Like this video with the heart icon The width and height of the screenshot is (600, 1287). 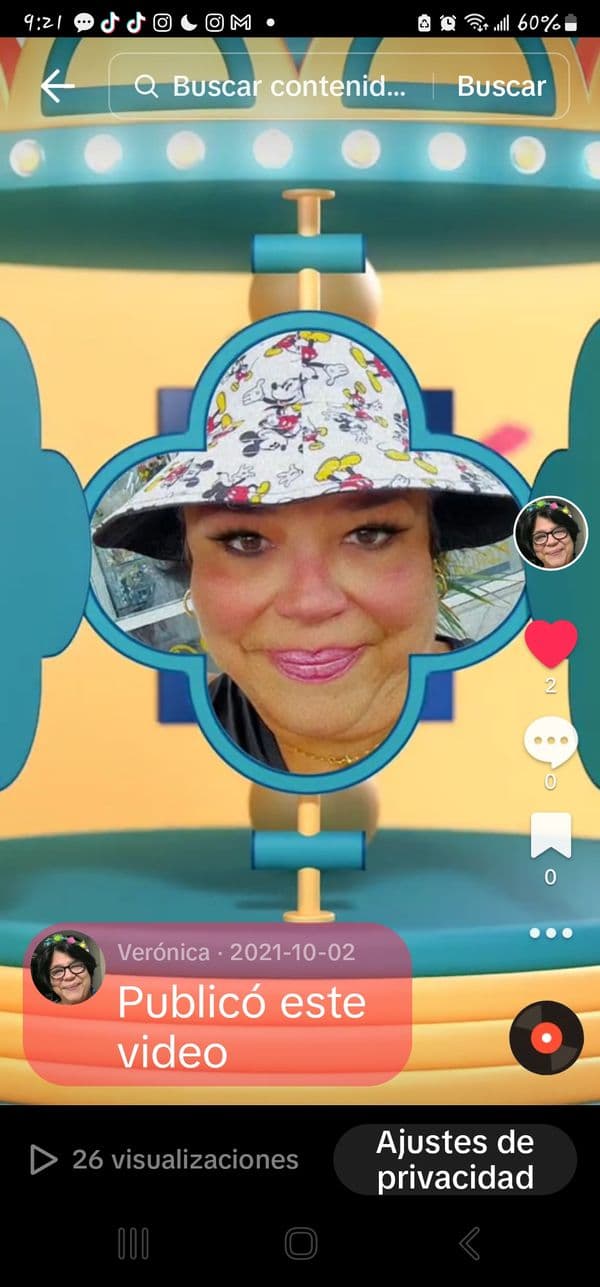[x=551, y=644]
